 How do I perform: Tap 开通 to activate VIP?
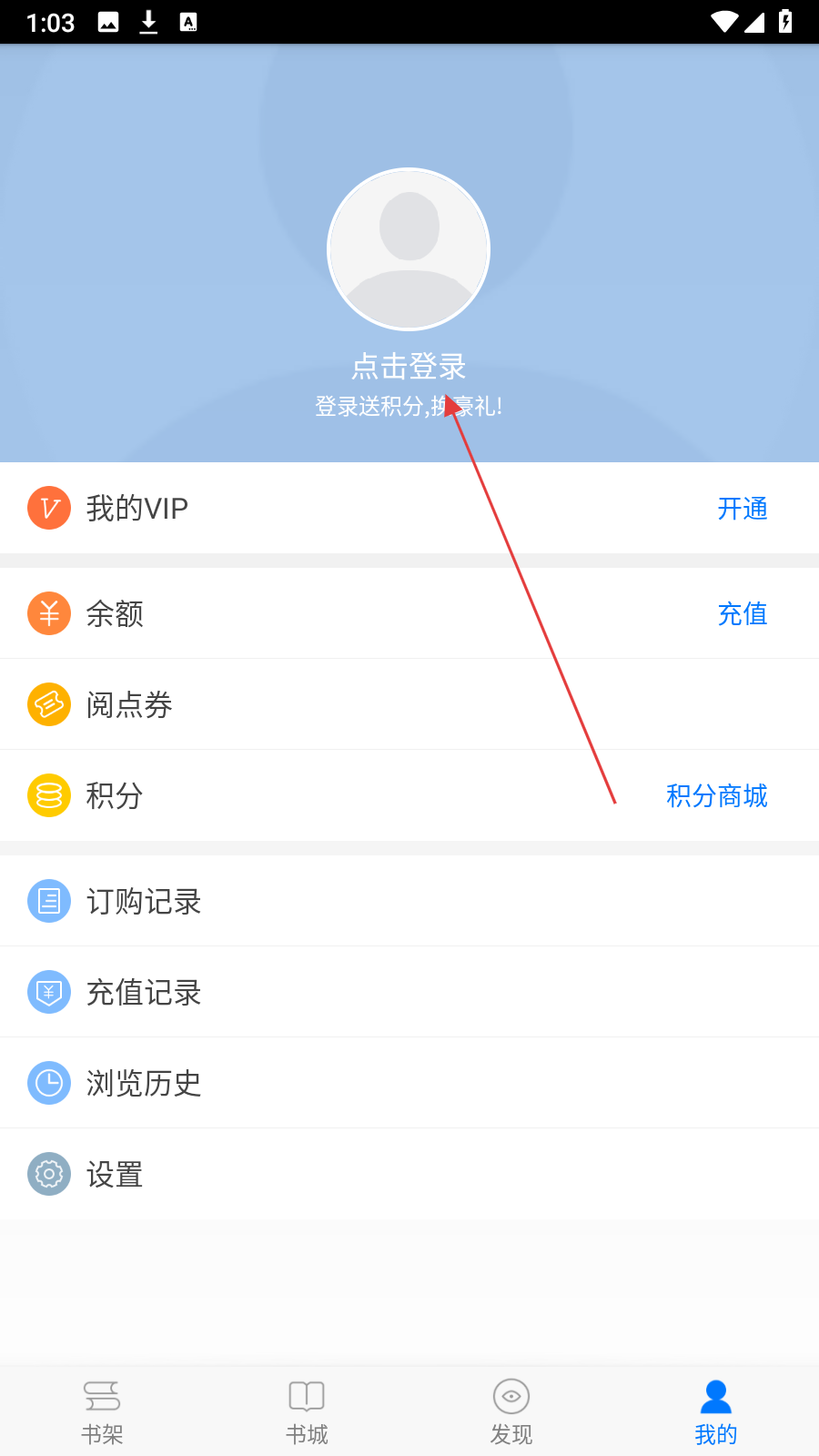742,508
